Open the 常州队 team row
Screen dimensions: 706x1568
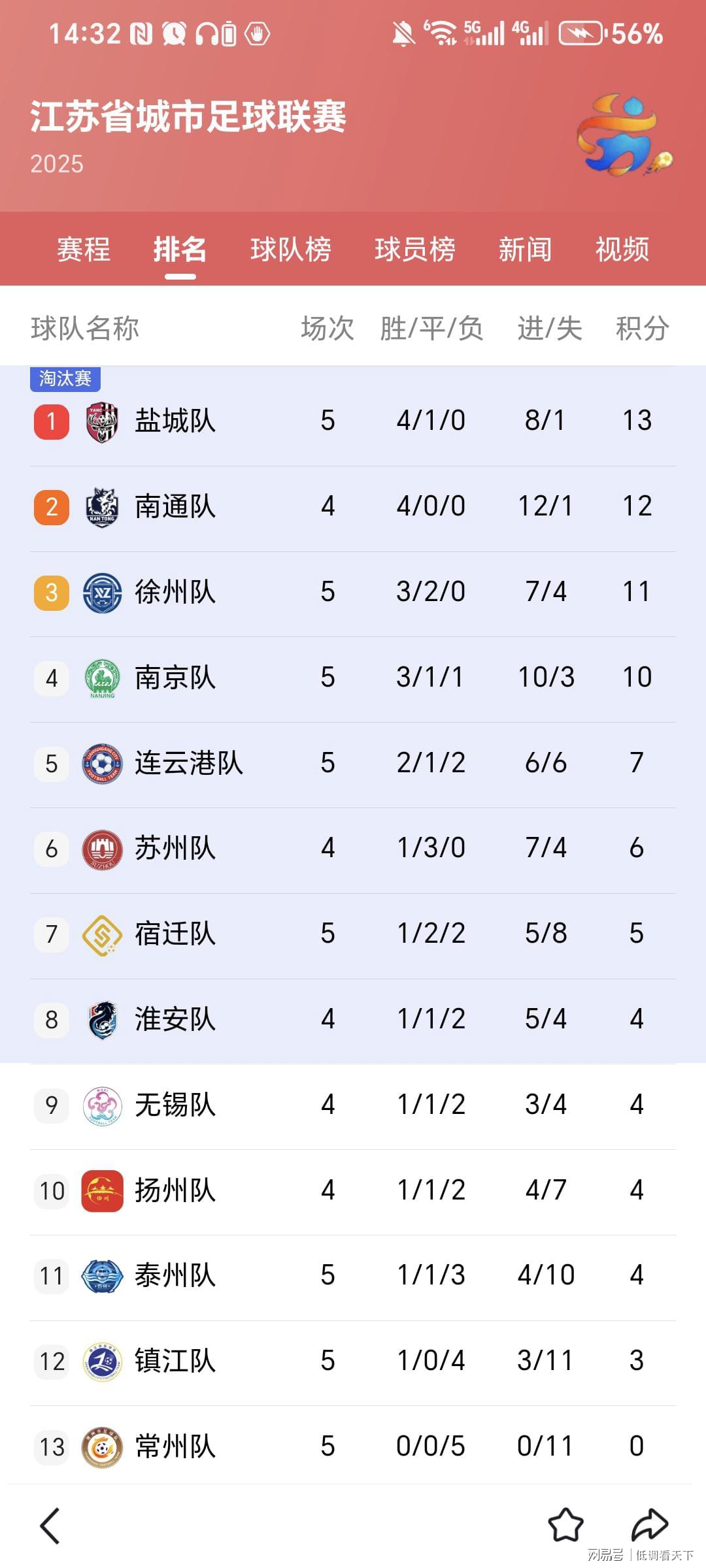coord(353,1447)
